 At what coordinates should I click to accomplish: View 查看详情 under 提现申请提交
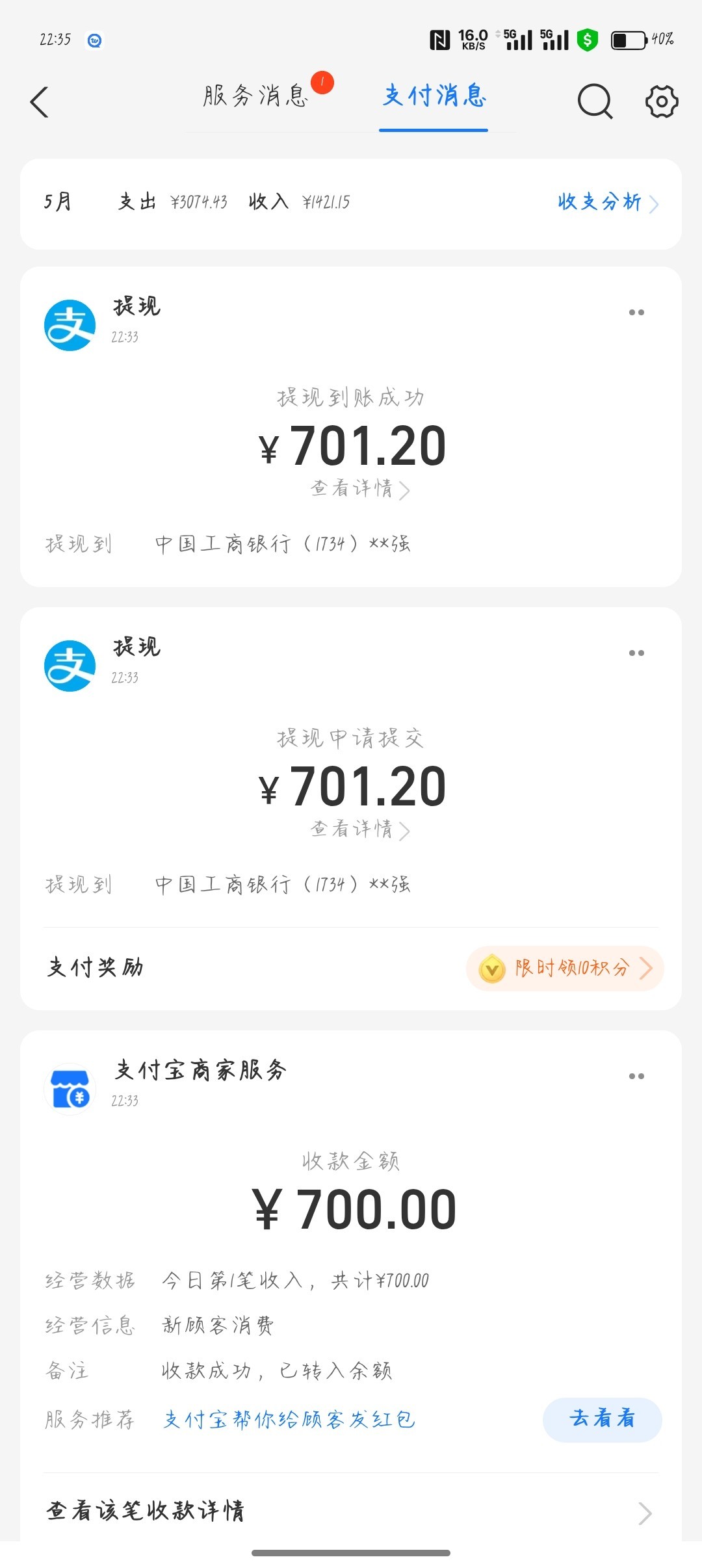[x=359, y=829]
